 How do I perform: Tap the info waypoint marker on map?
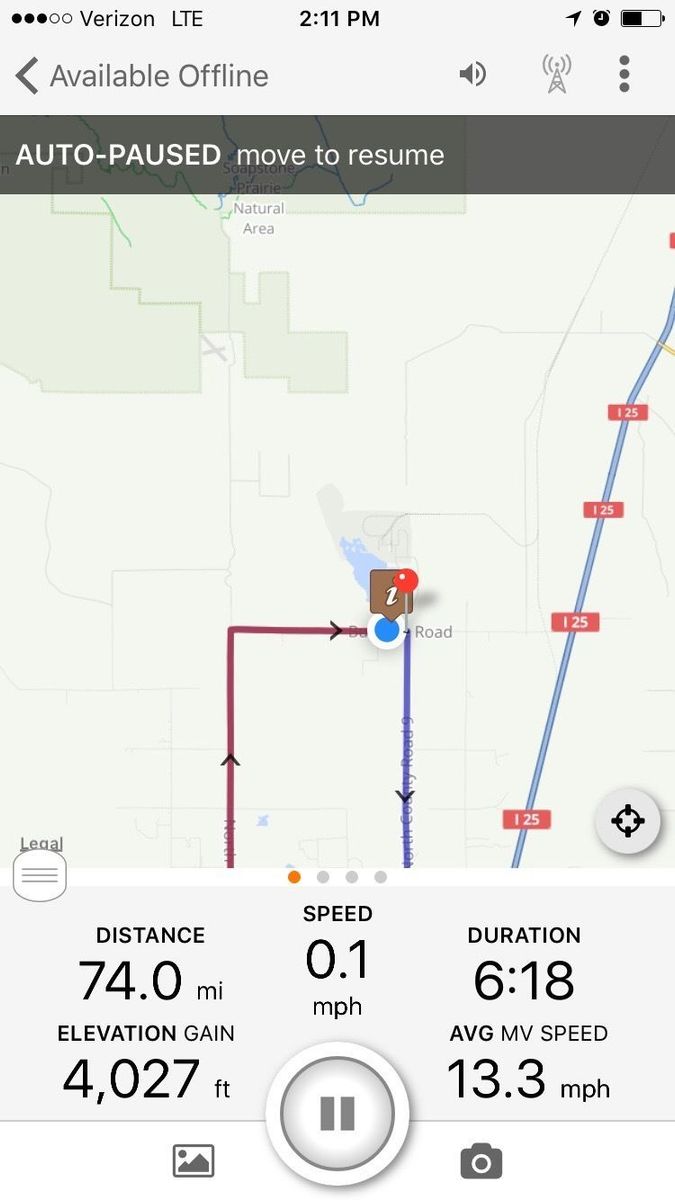point(391,593)
